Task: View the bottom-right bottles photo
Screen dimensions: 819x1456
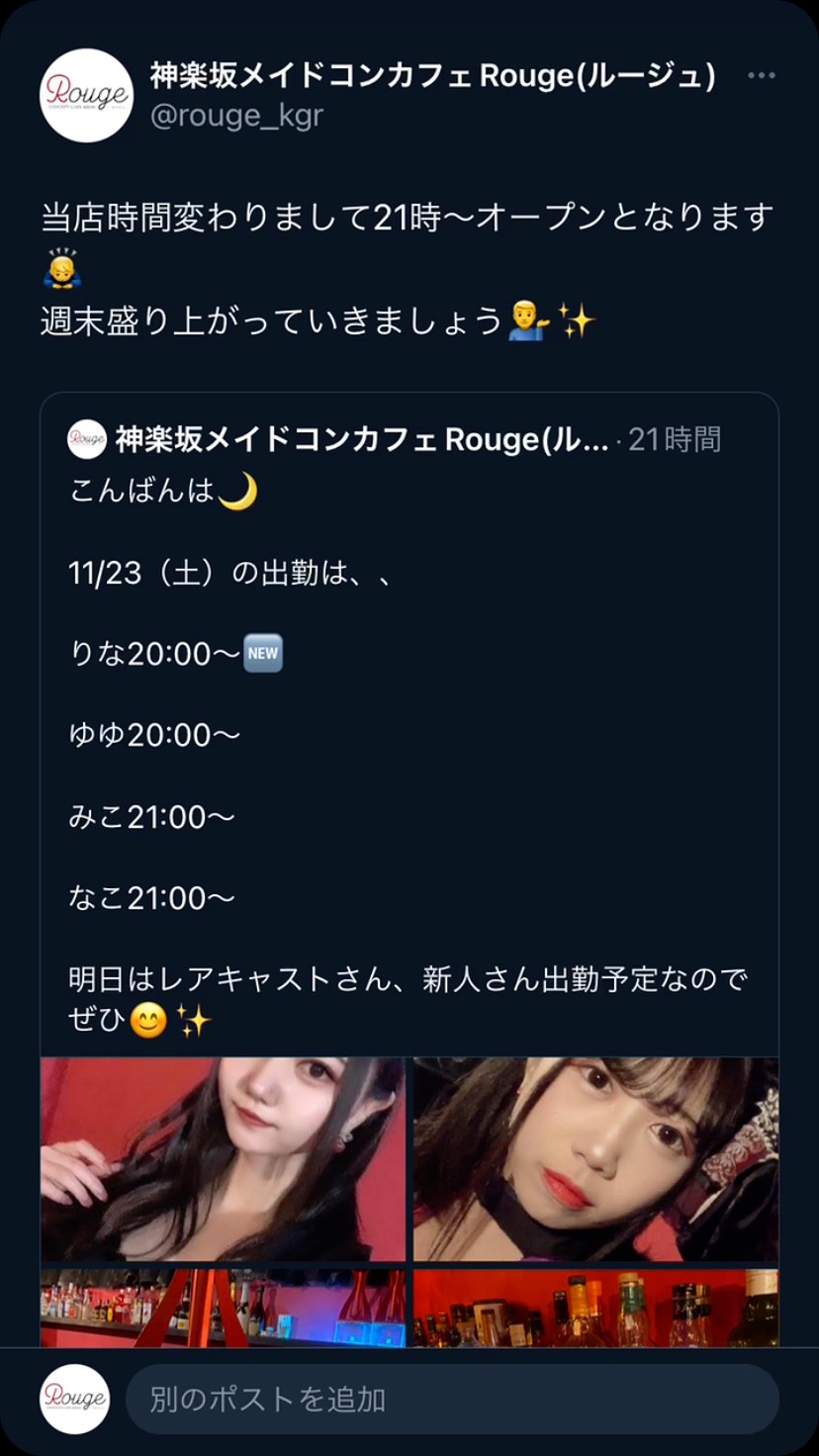Action: [595, 1308]
